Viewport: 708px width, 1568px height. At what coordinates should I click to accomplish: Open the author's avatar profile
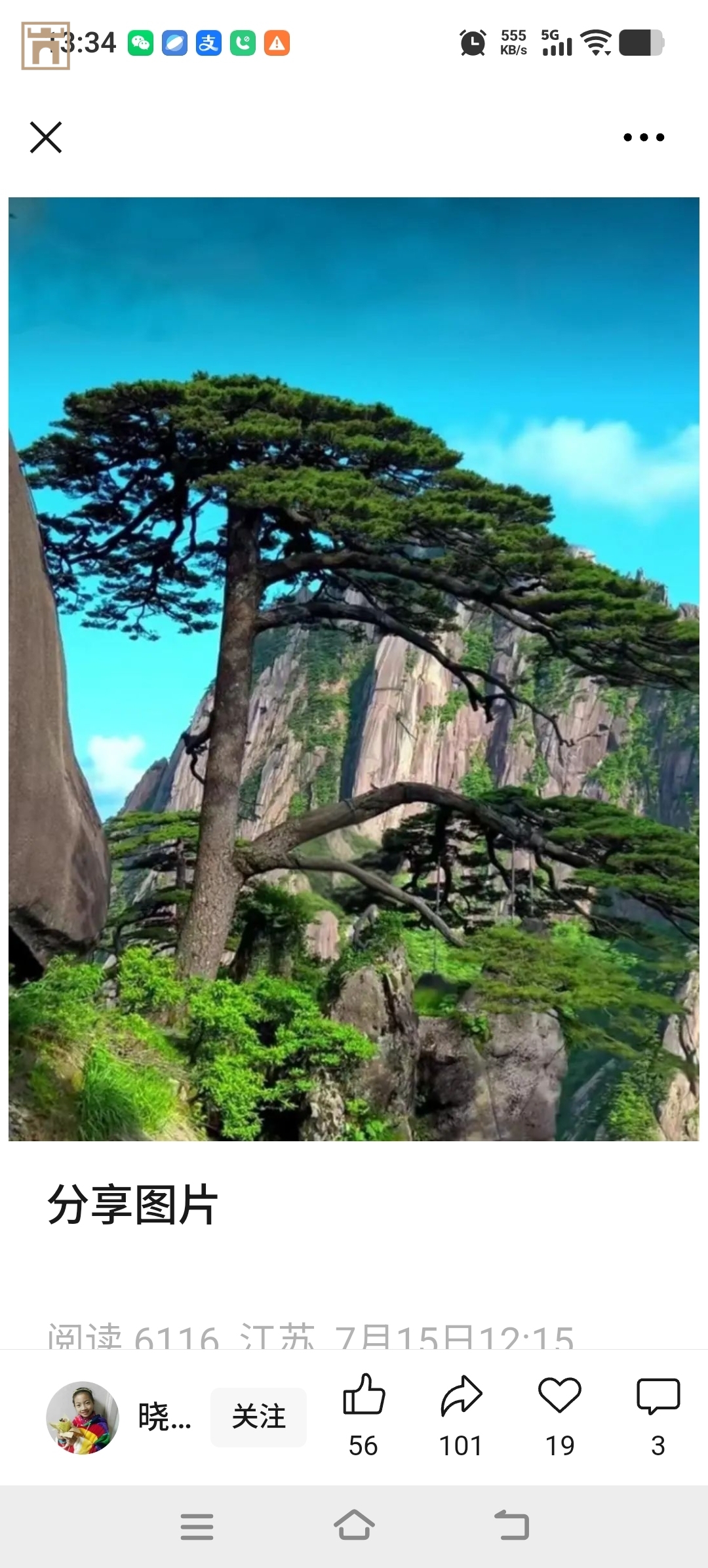[x=83, y=1417]
